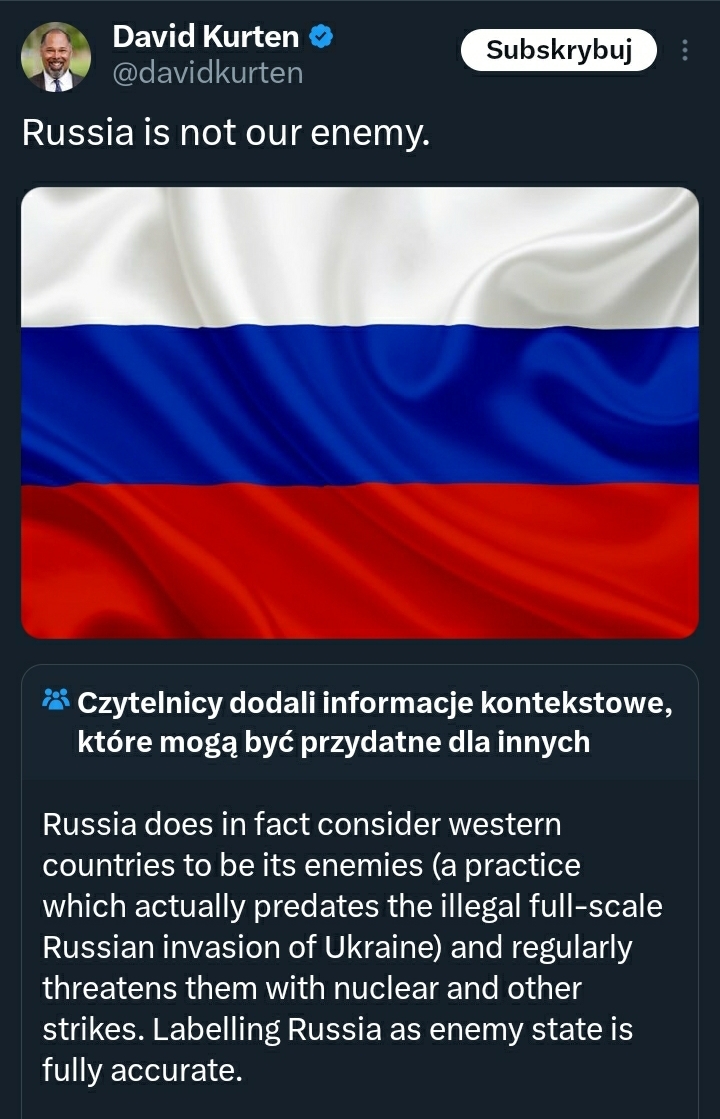
Task: Open the @davidkurten profile handle
Action: (207, 73)
